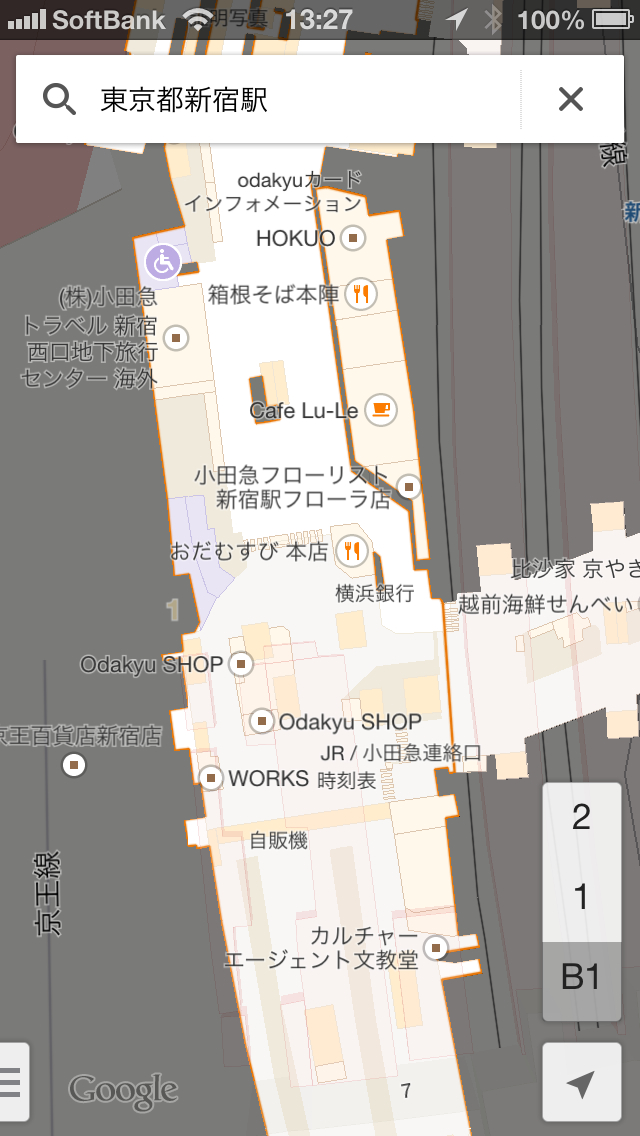Open the side menu button
The height and width of the screenshot is (1136, 640).
[x=12, y=1082]
